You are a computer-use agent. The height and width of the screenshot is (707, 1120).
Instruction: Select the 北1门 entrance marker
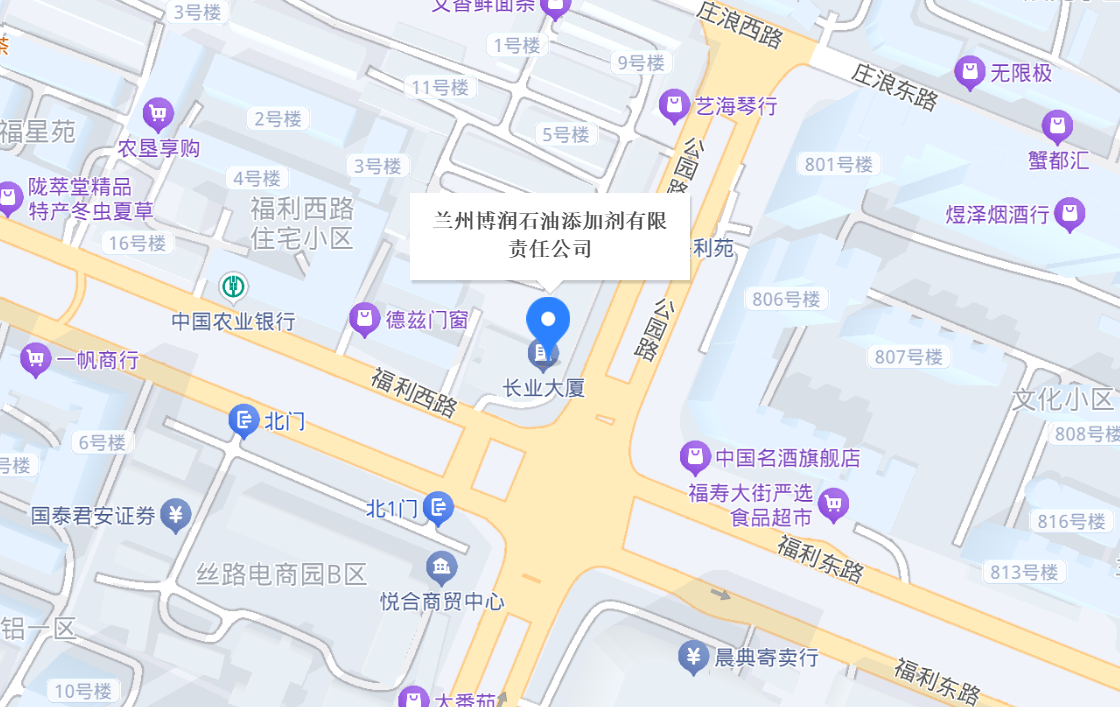[438, 508]
